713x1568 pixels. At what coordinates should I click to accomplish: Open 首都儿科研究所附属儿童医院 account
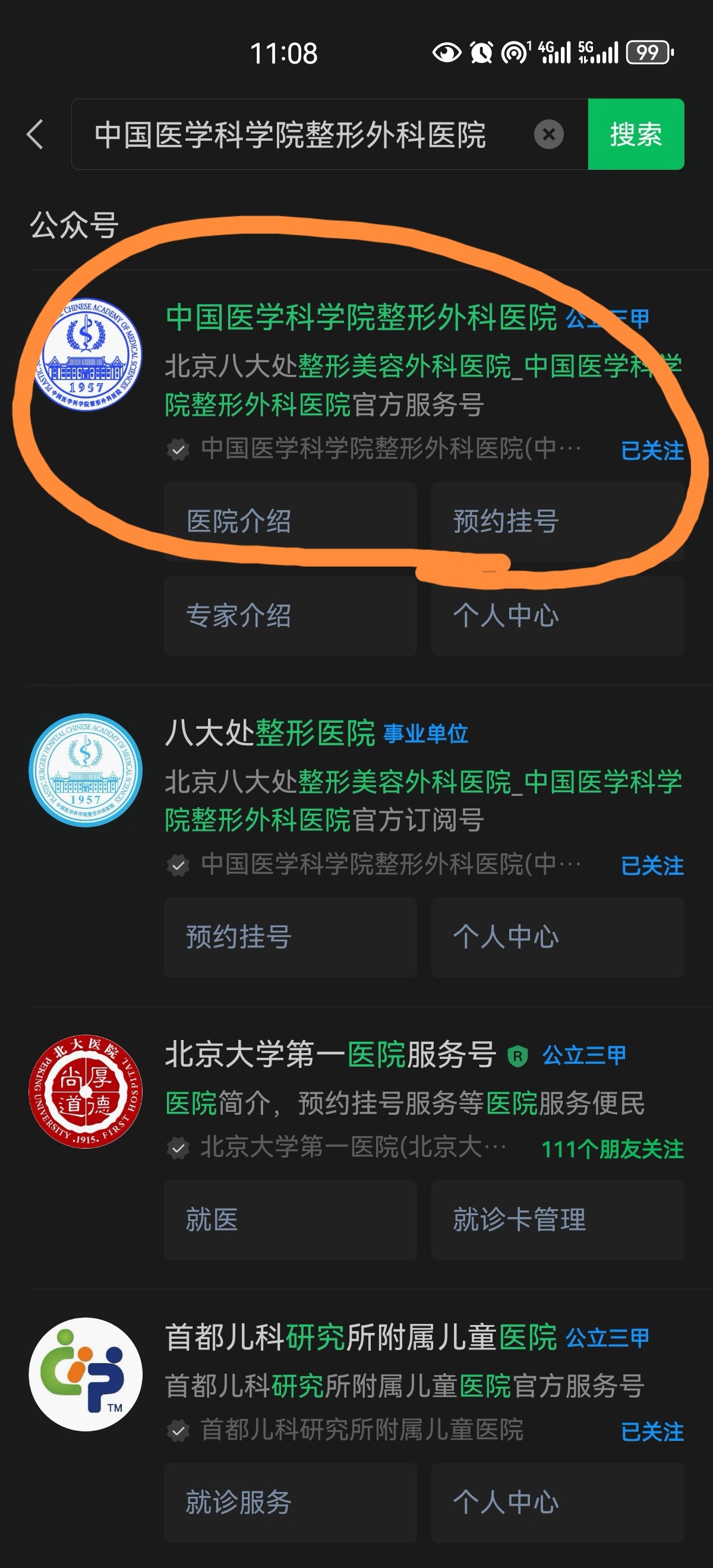click(361, 1338)
